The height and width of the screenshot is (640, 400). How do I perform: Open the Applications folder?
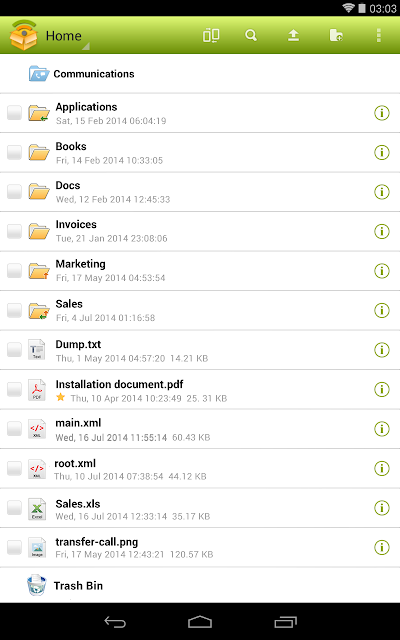coord(200,113)
